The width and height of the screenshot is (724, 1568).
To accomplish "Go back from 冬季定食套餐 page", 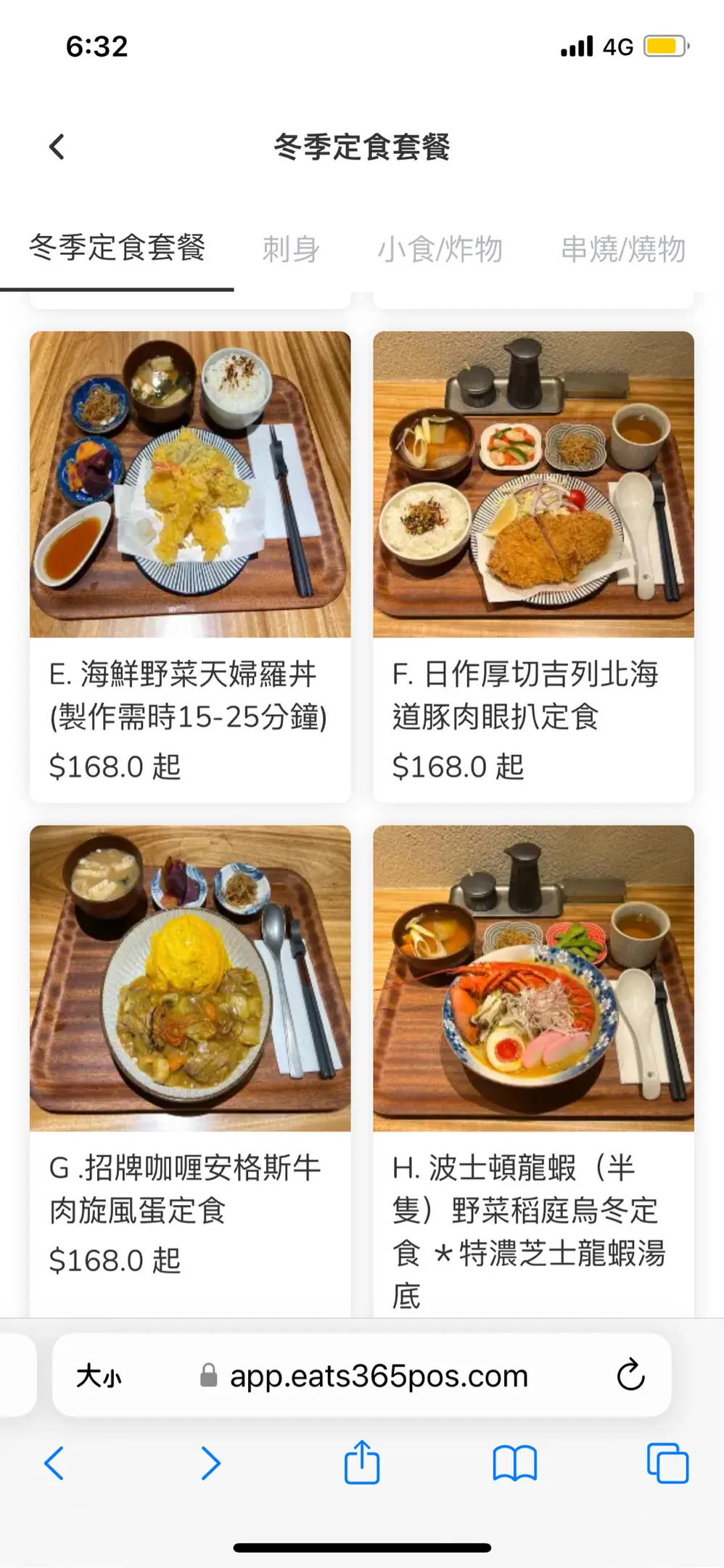I will [57, 147].
